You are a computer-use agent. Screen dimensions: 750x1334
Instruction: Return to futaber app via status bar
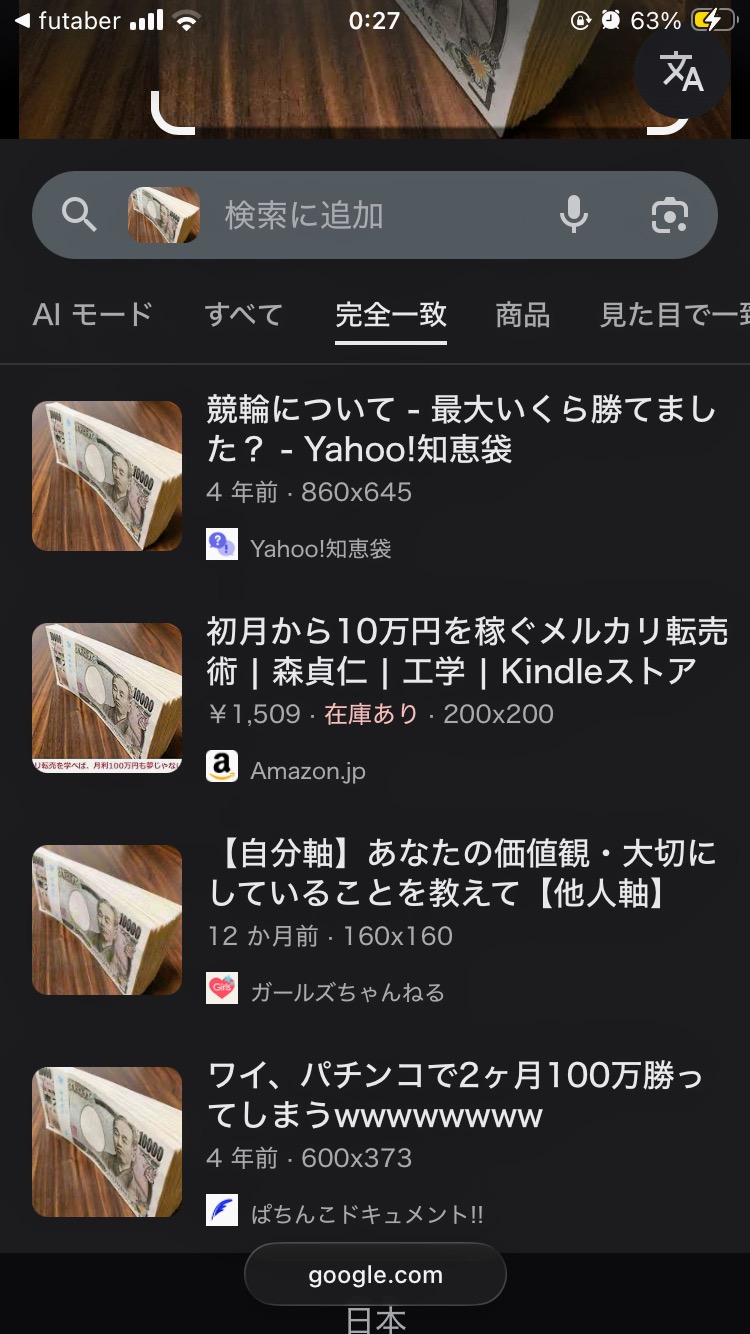click(x=68, y=21)
